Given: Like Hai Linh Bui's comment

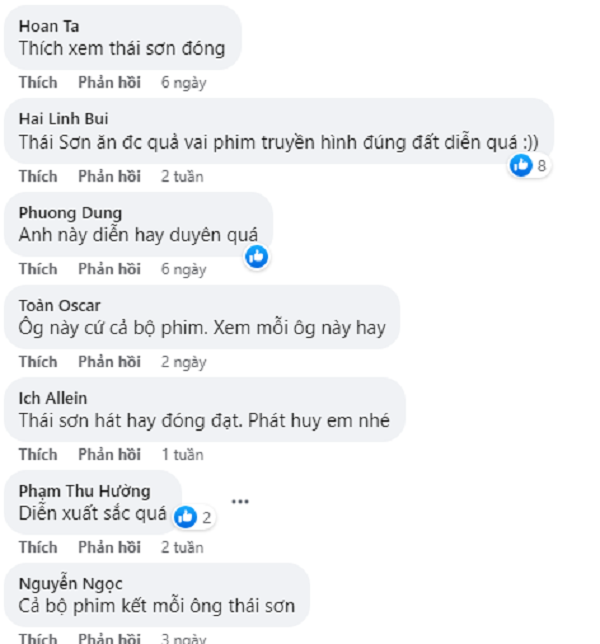Looking at the screenshot, I should [38, 176].
